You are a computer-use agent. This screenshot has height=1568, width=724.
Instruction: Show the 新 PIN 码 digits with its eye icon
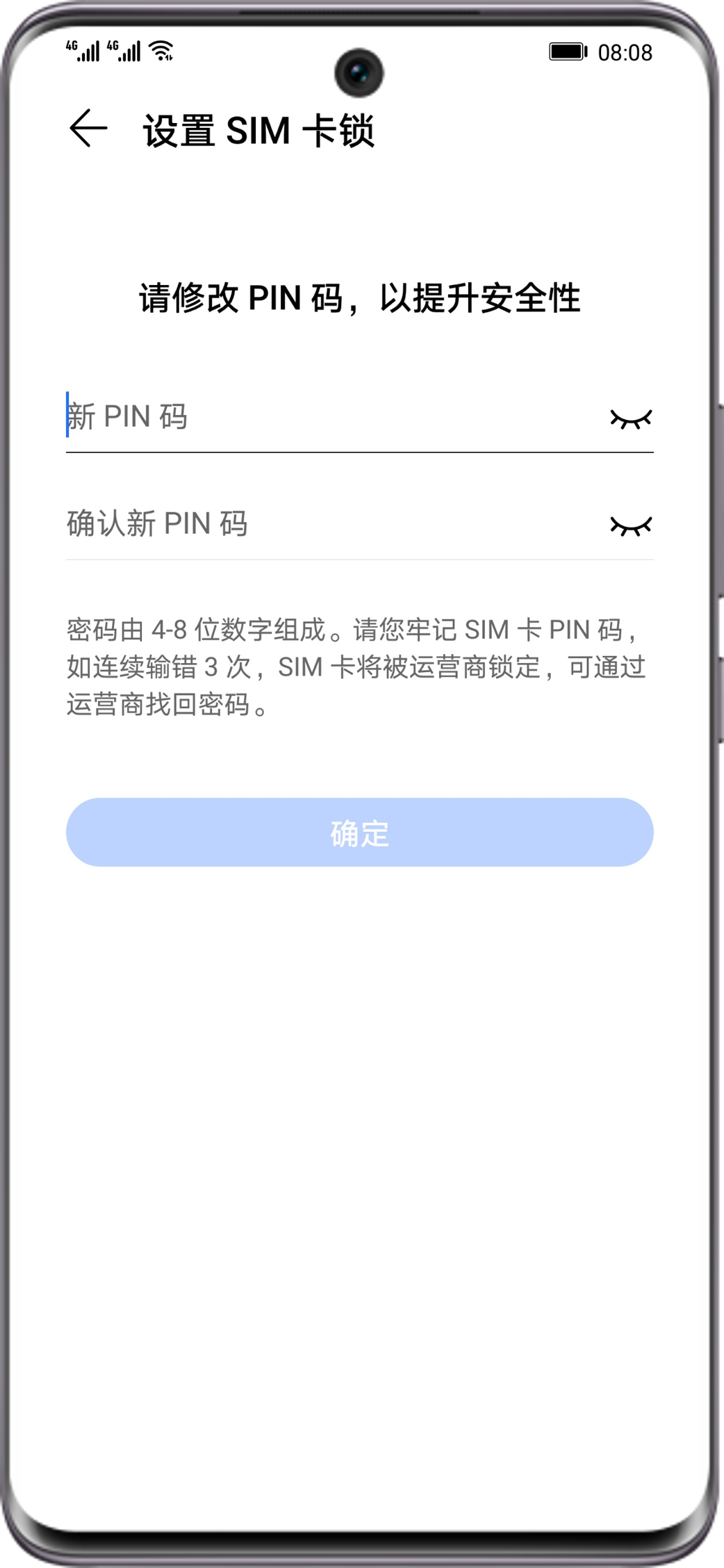coord(630,418)
